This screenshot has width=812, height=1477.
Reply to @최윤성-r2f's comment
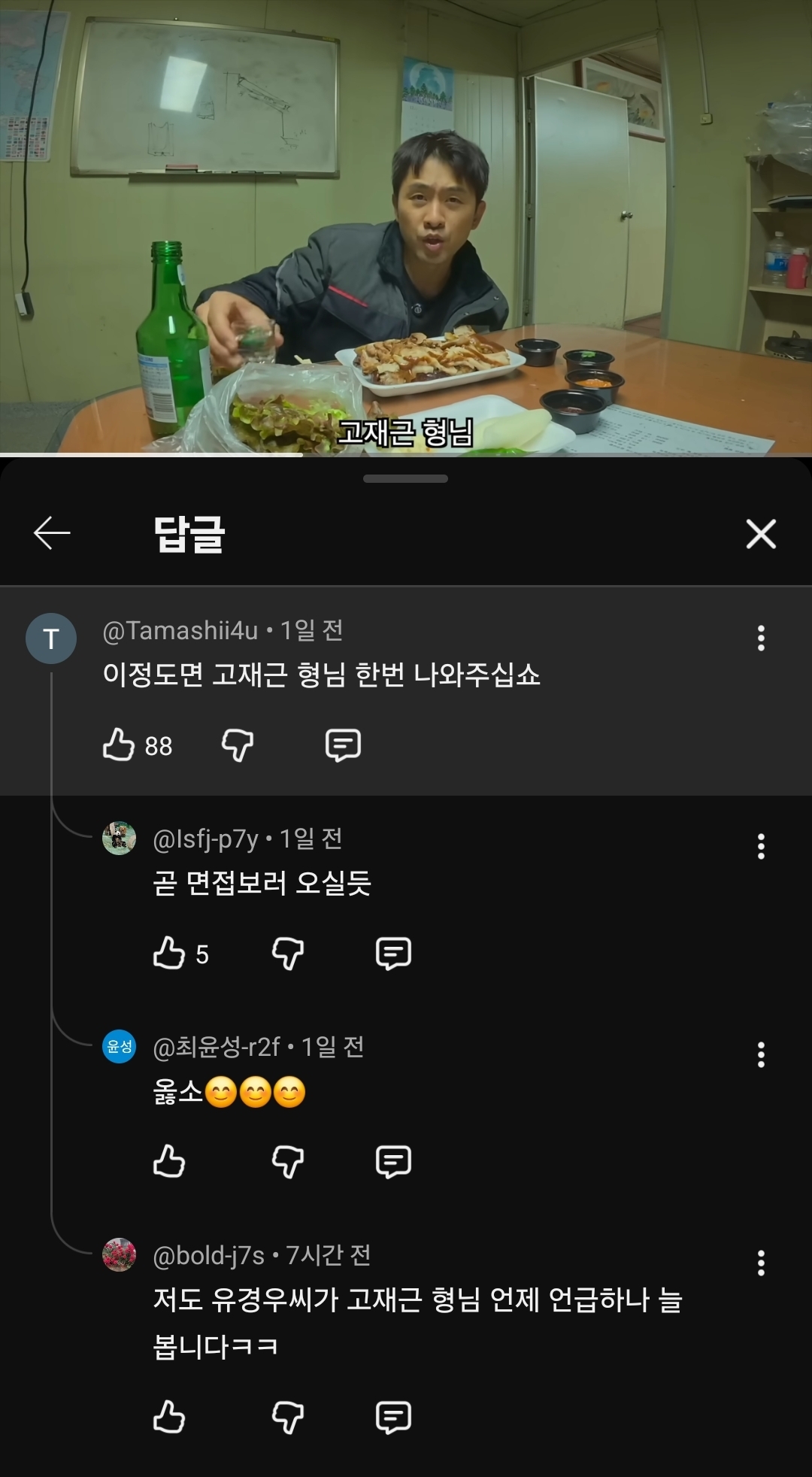pyautogui.click(x=393, y=1162)
